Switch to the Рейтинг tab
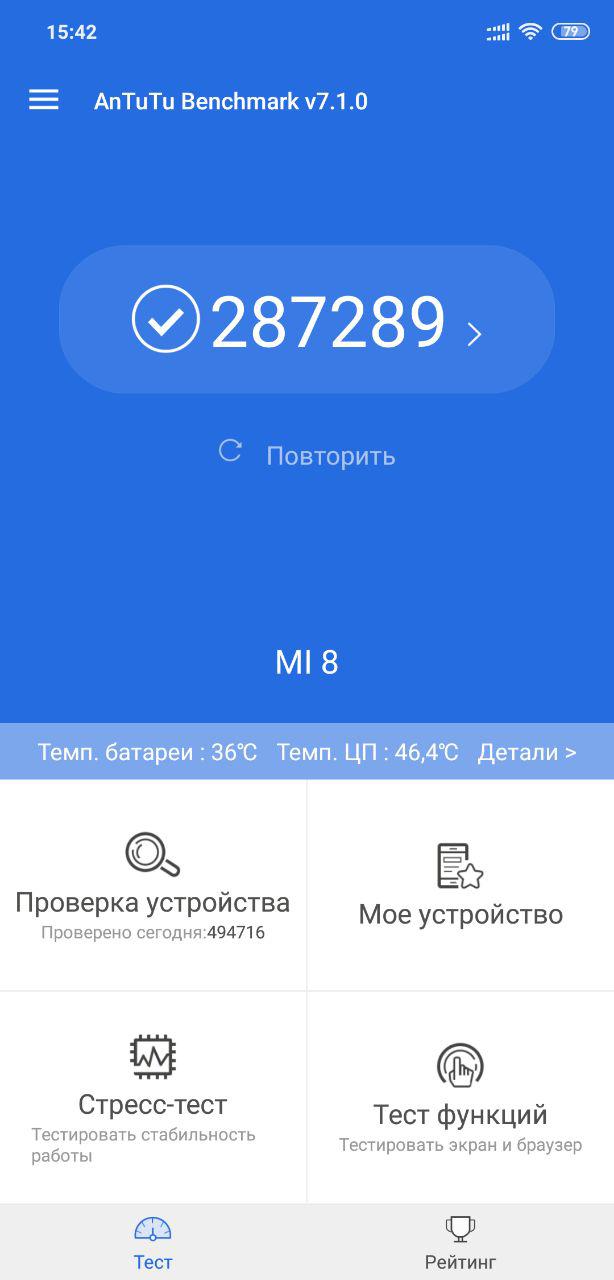Screen dimensions: 614x1280 pos(460,1243)
